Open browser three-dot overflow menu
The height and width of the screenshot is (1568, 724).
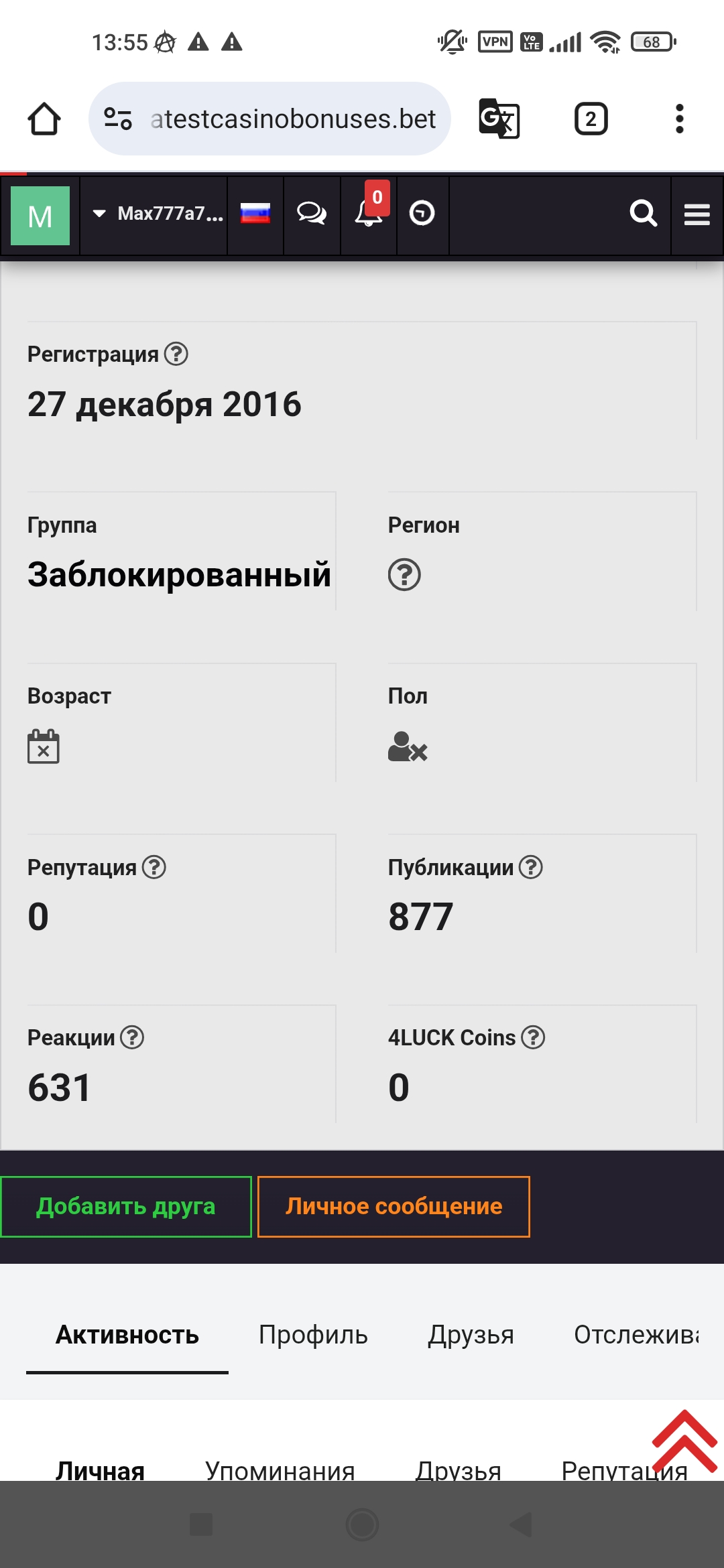pos(679,119)
